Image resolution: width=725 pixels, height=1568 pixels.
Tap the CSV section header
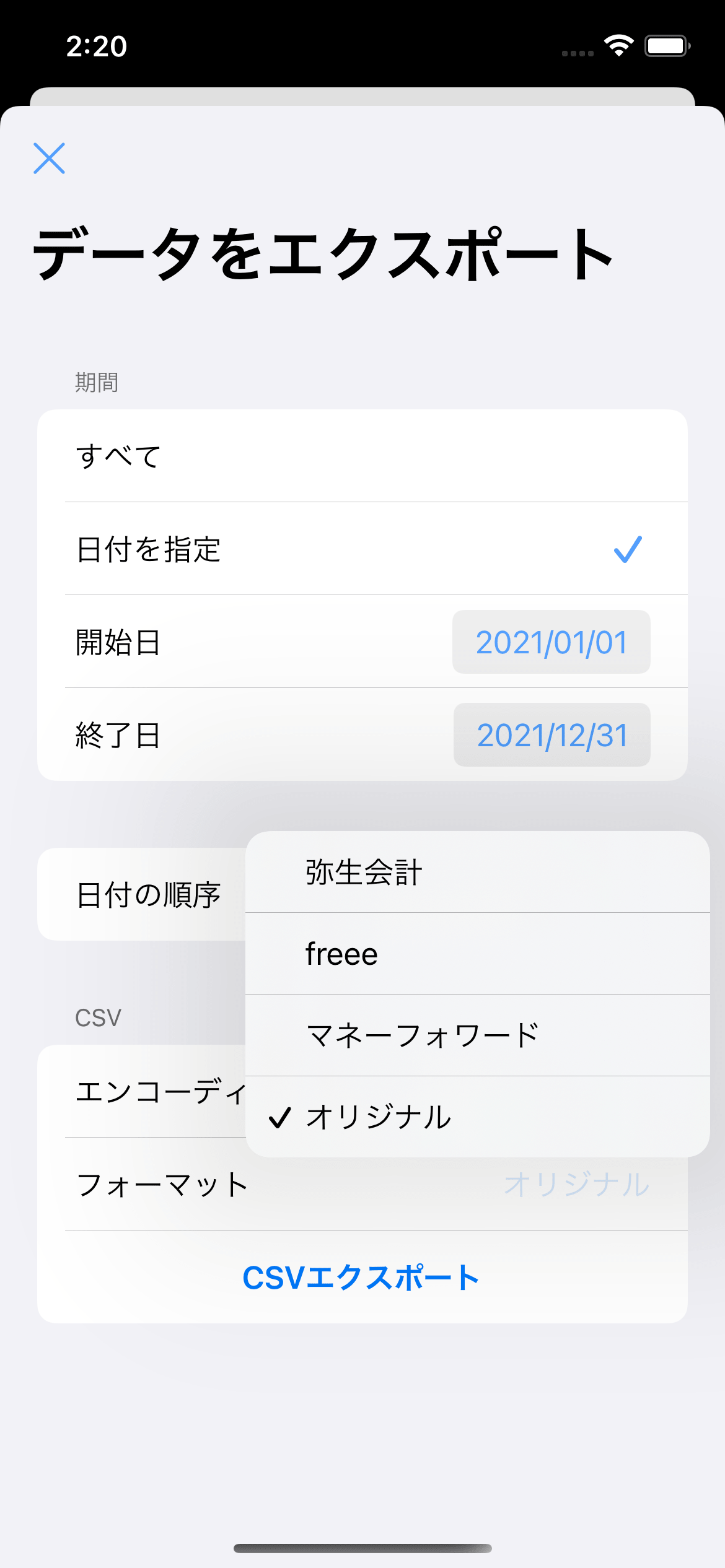point(97,1017)
